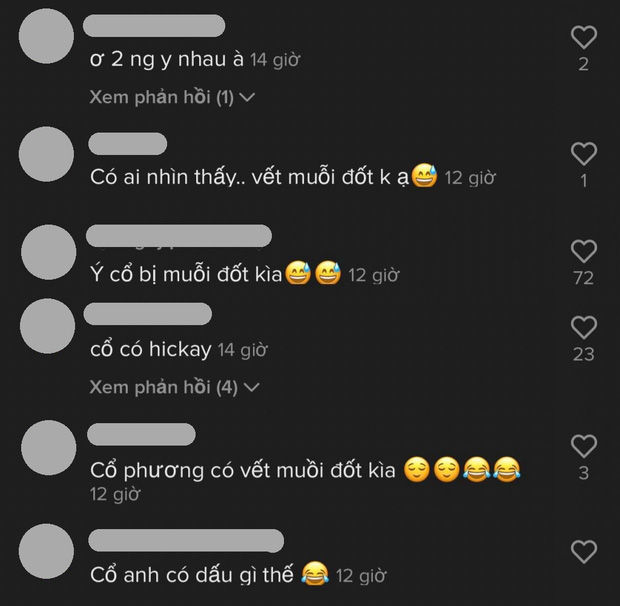This screenshot has width=620, height=606.
Task: Expand "Xem phản hồi (1)" replies
Action: tap(172, 98)
